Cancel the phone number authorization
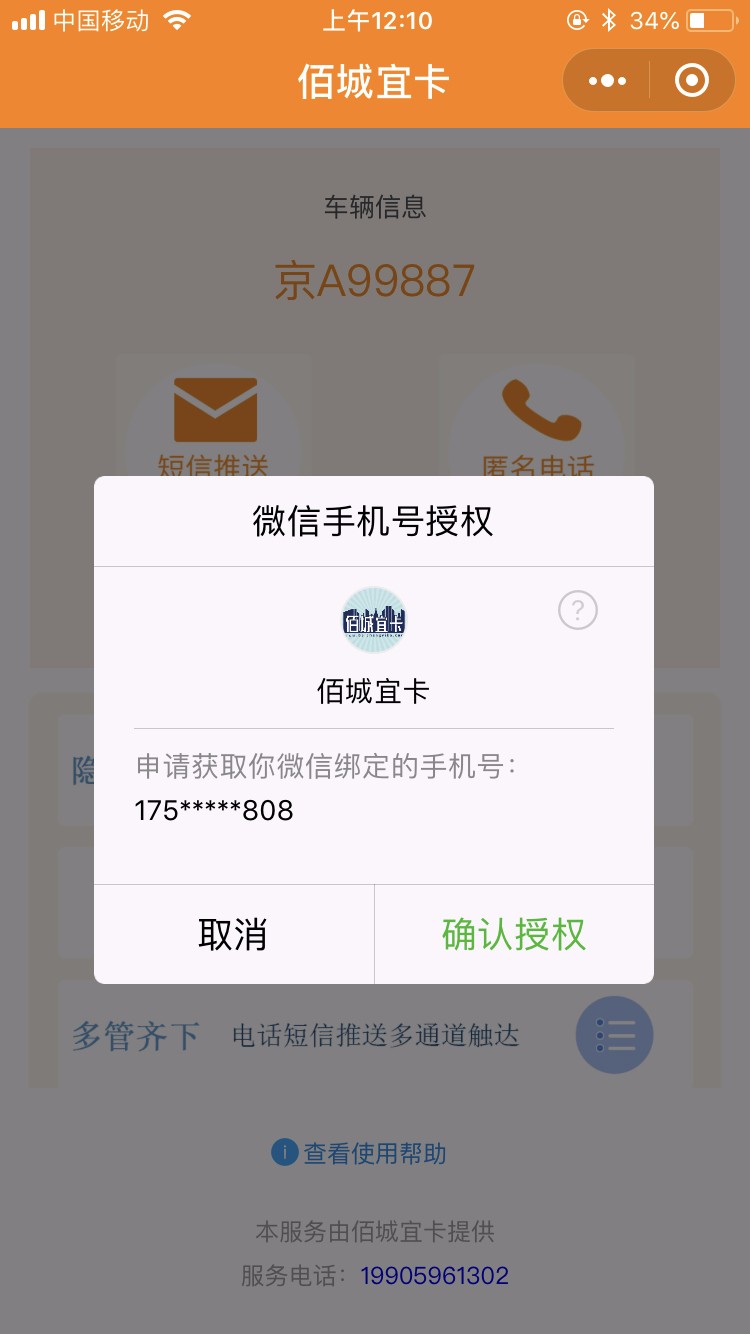 click(x=233, y=934)
